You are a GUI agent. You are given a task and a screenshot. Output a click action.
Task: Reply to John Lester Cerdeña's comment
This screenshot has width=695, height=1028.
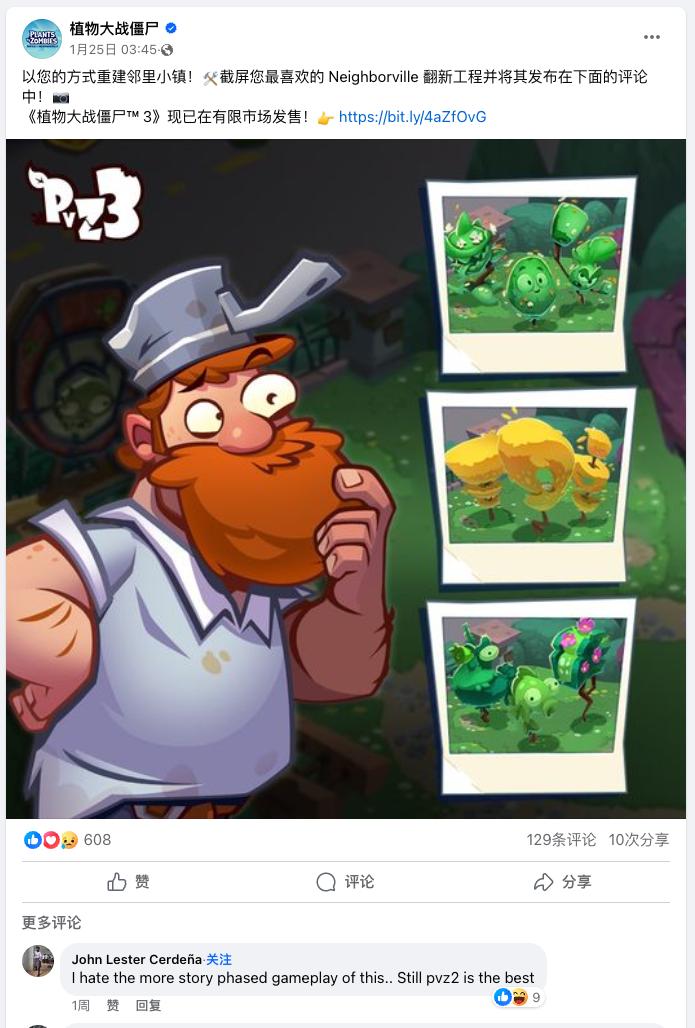[x=148, y=1005]
